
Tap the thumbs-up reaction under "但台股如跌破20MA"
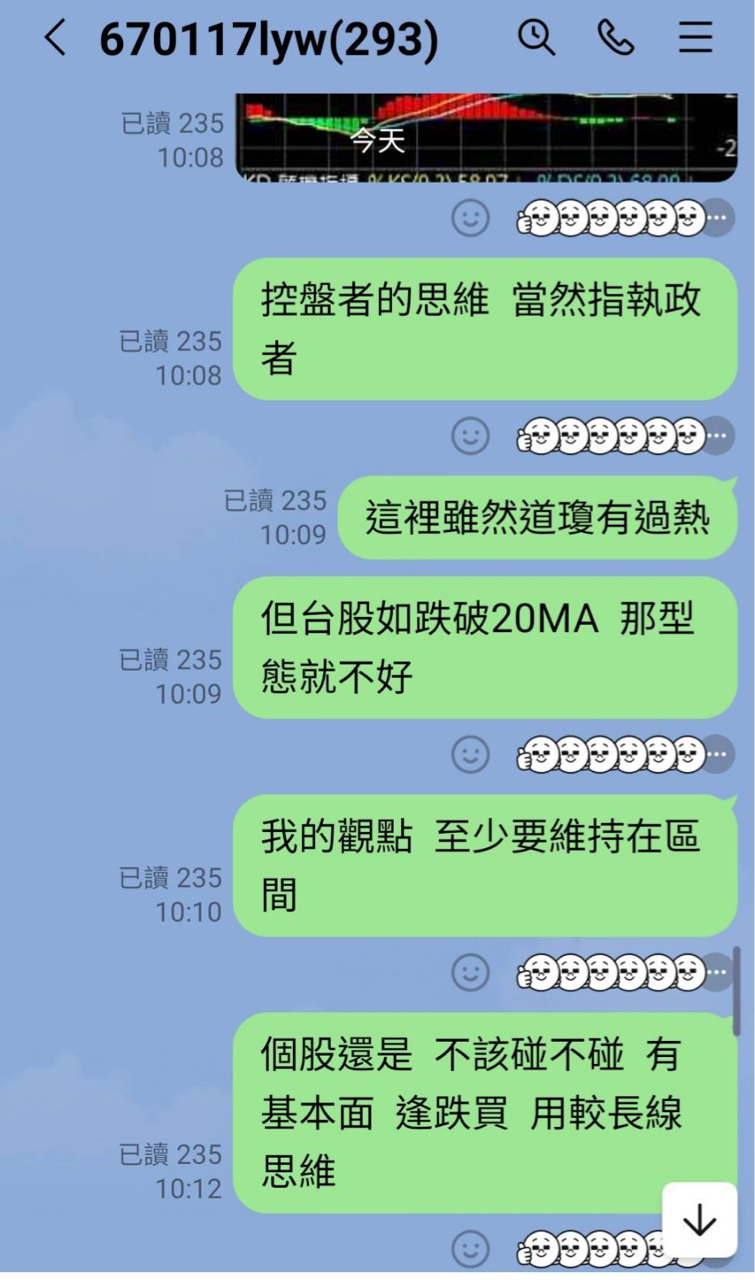pos(536,754)
